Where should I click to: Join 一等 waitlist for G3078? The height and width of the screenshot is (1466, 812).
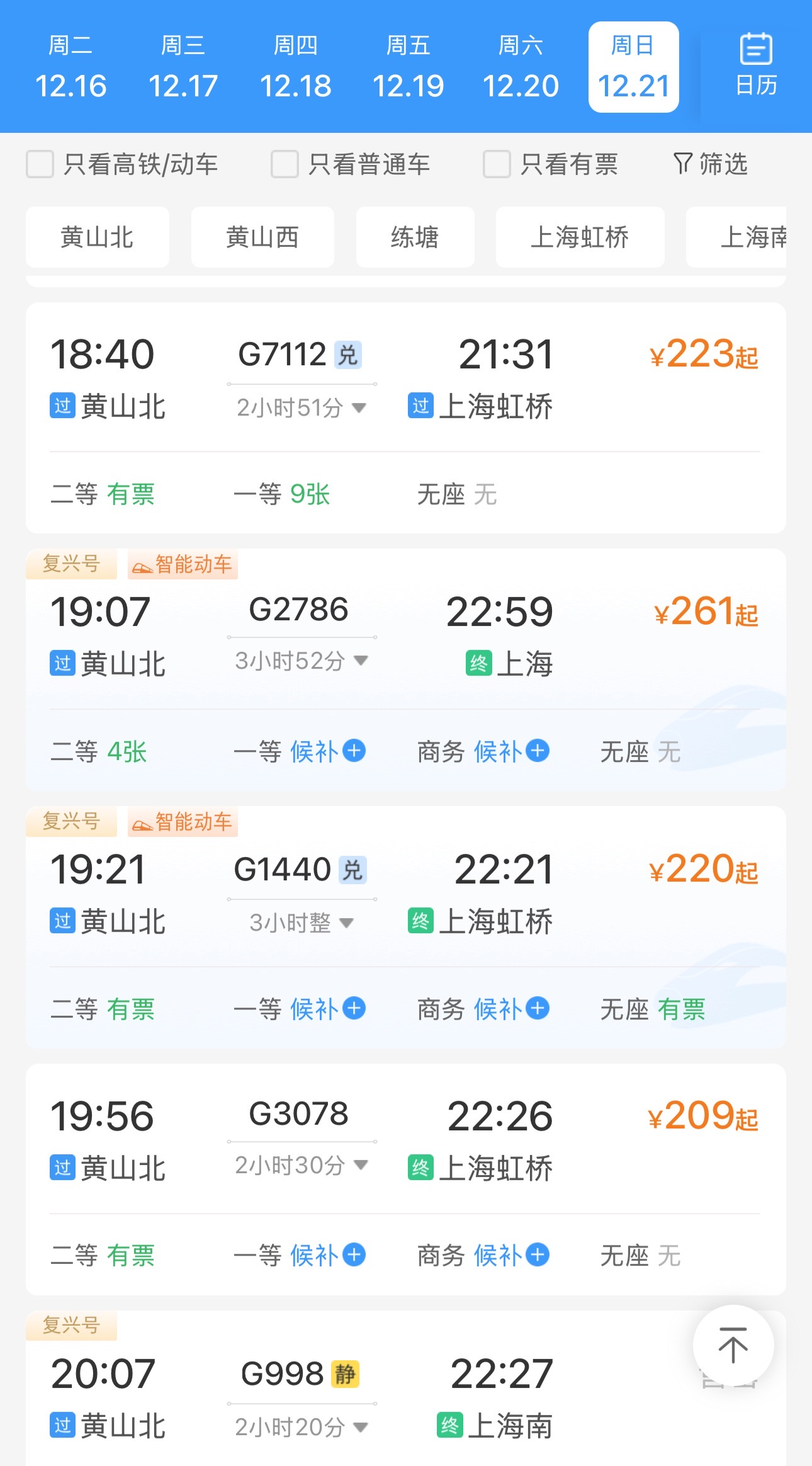pos(327,1255)
